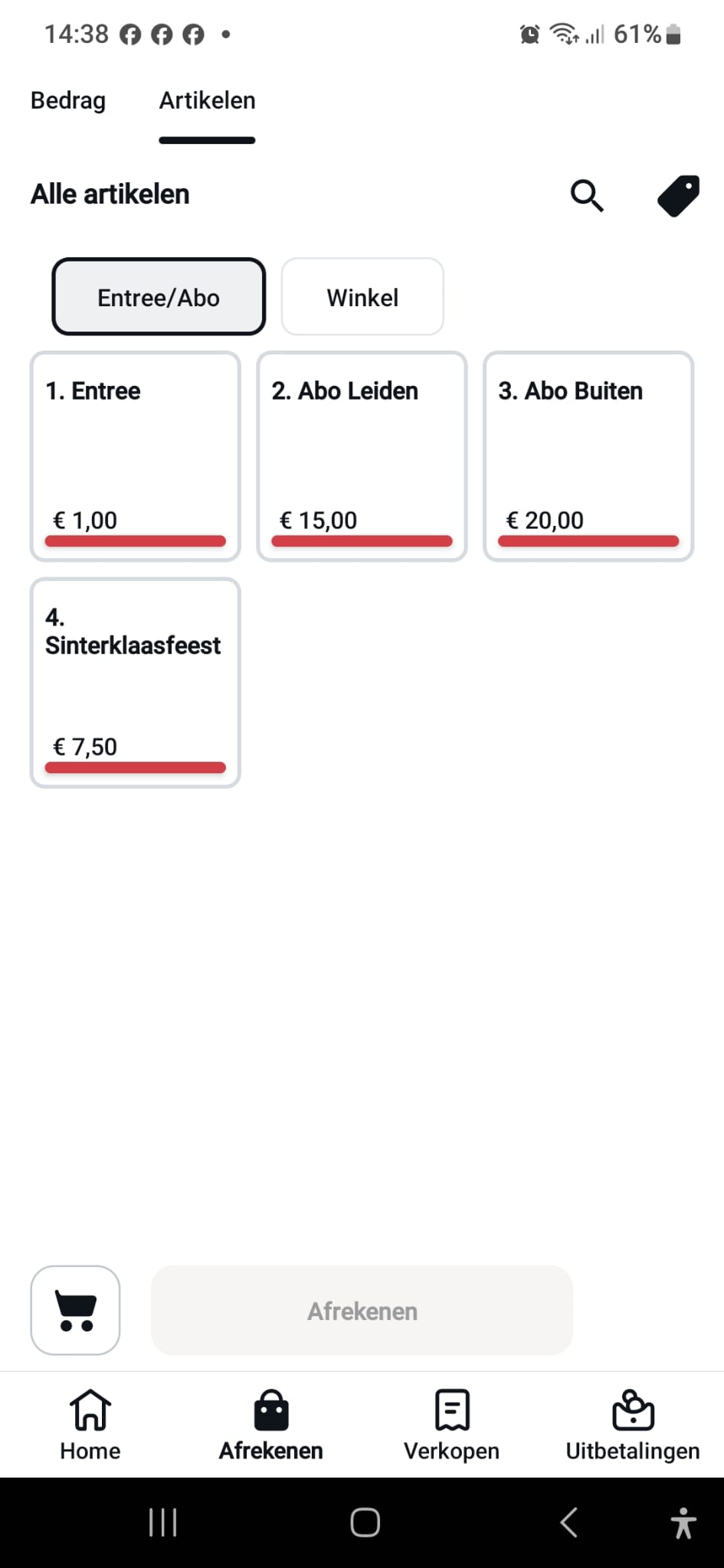
Task: Go back with the system back button
Action: coord(568,1523)
